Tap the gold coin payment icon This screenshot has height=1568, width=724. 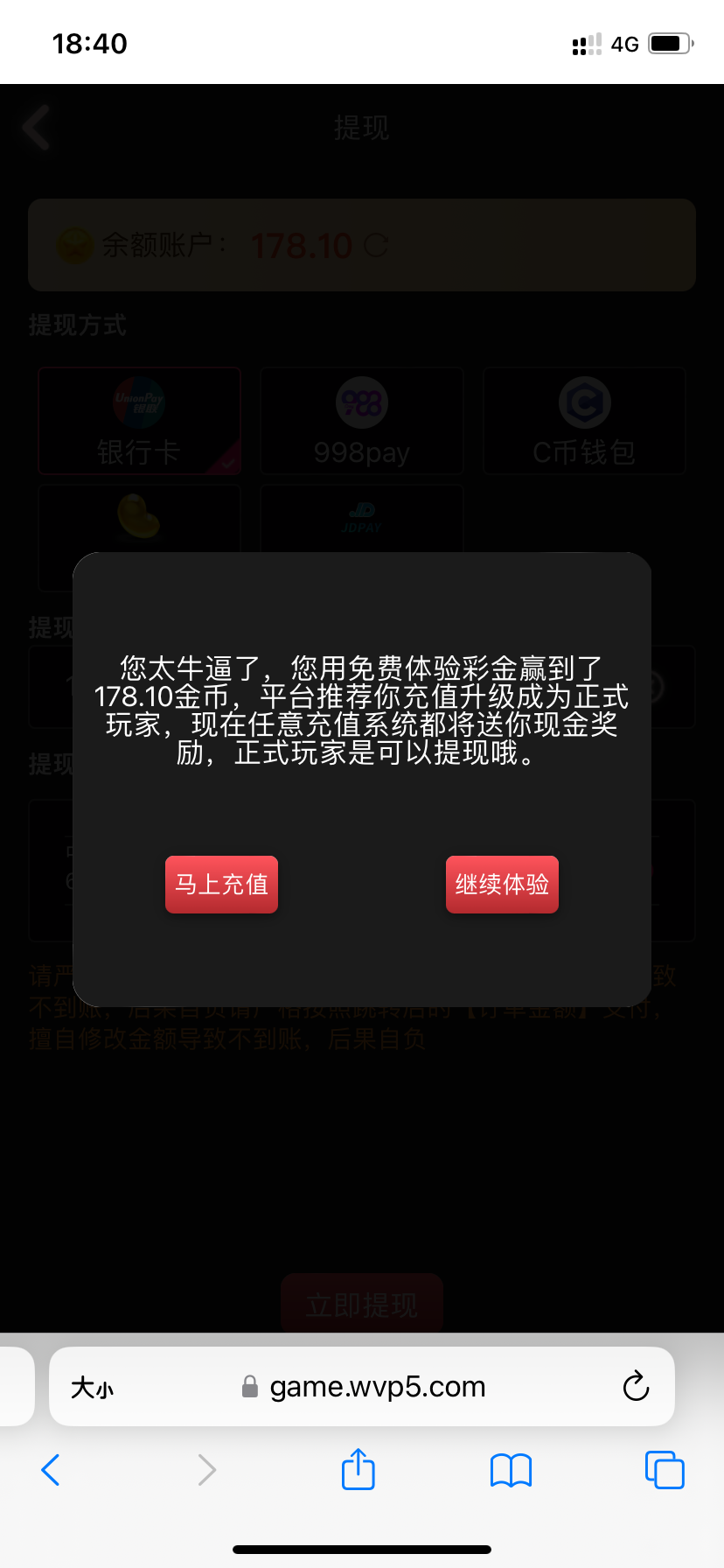tap(139, 520)
